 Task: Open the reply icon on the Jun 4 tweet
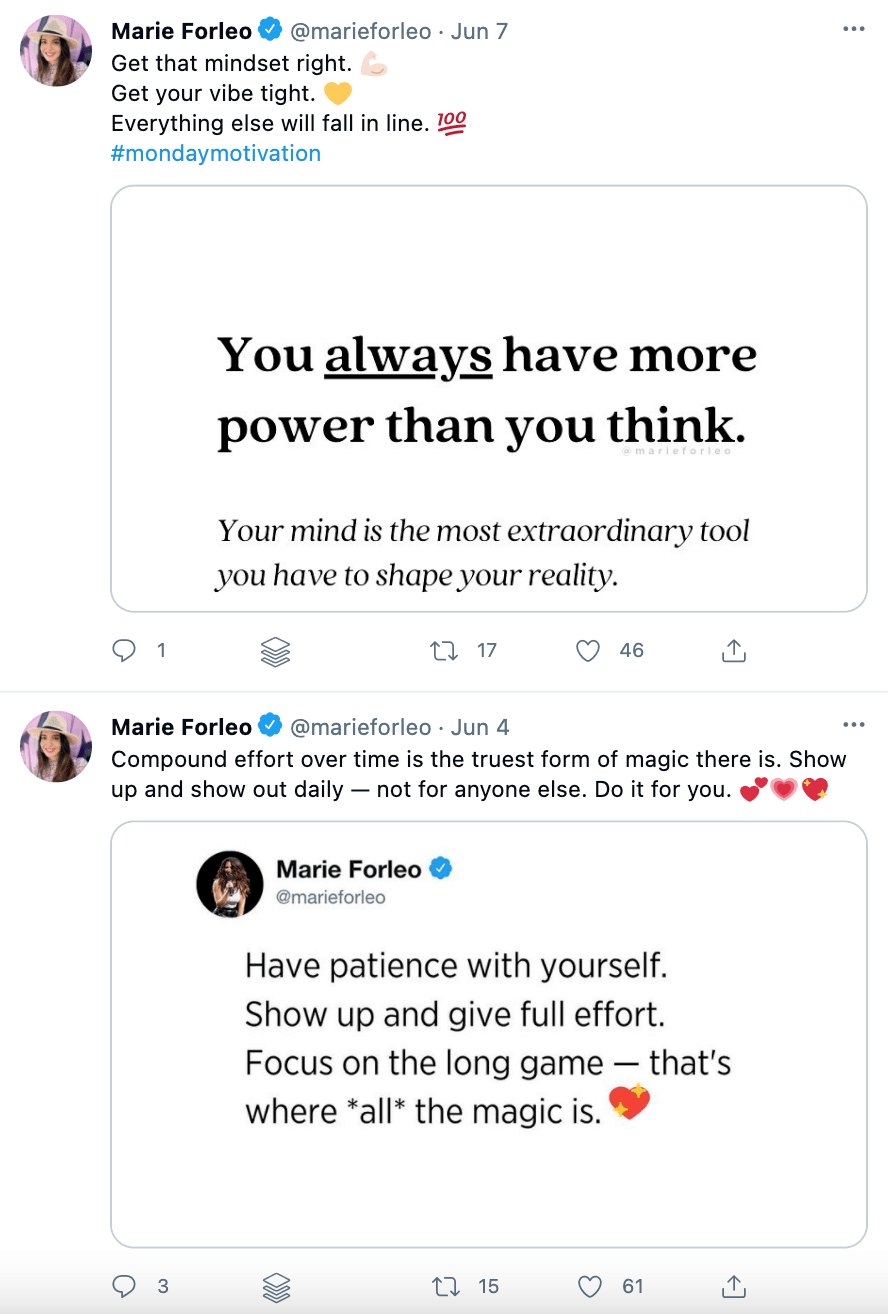[x=123, y=1287]
